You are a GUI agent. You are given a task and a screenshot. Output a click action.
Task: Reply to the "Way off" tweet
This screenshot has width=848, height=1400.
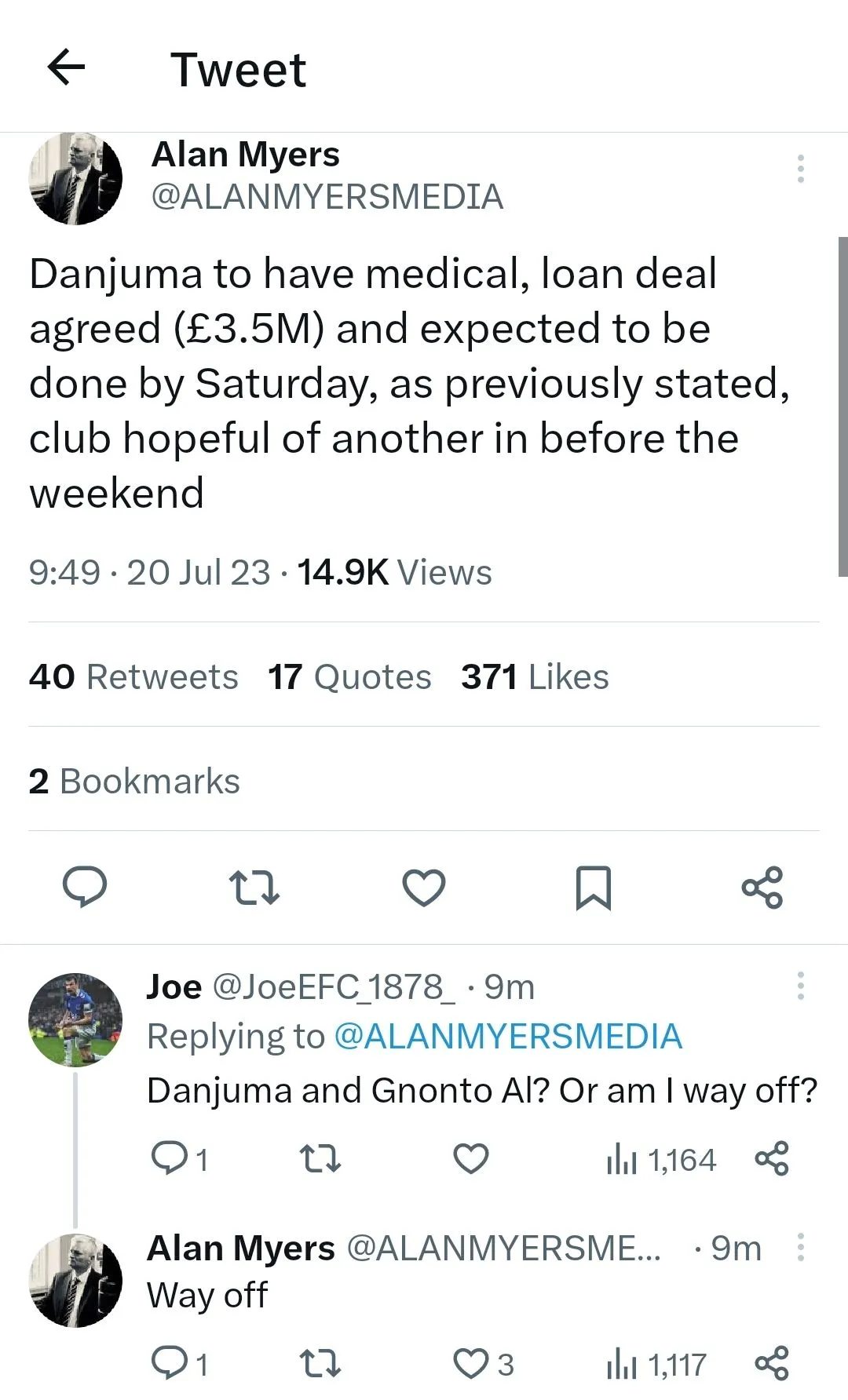(x=168, y=1364)
